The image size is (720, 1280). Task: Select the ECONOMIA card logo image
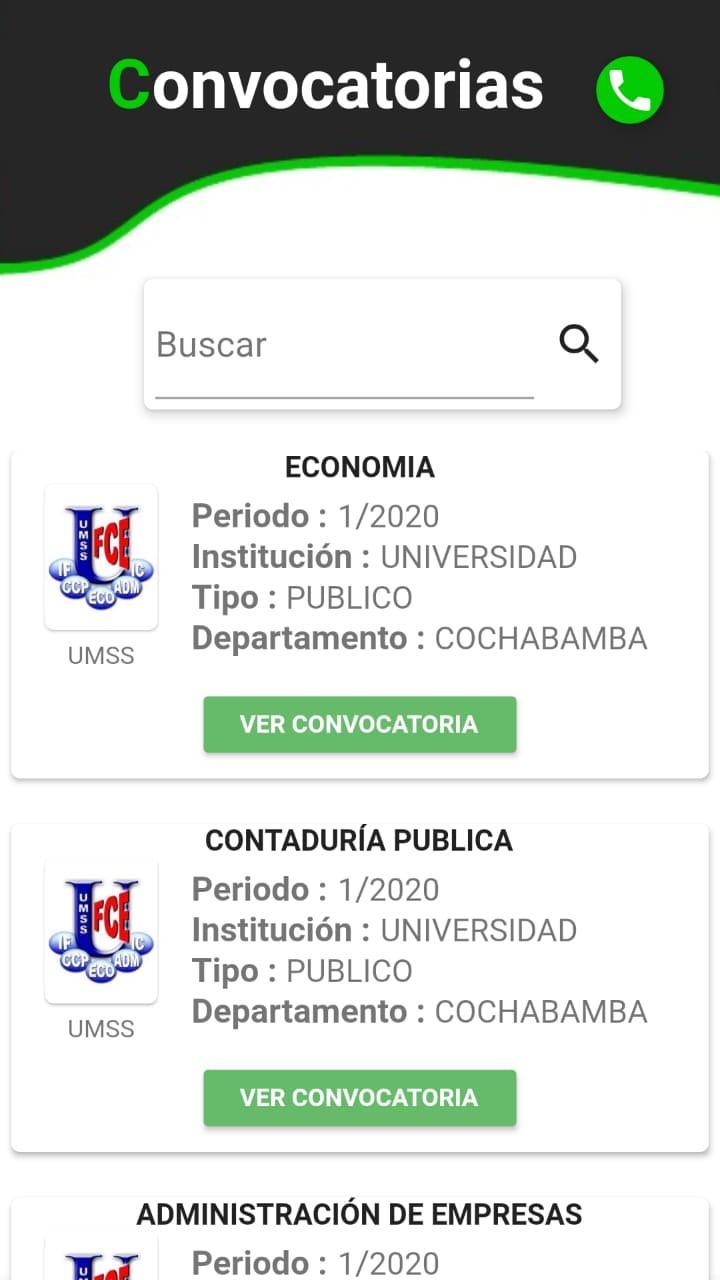click(101, 557)
